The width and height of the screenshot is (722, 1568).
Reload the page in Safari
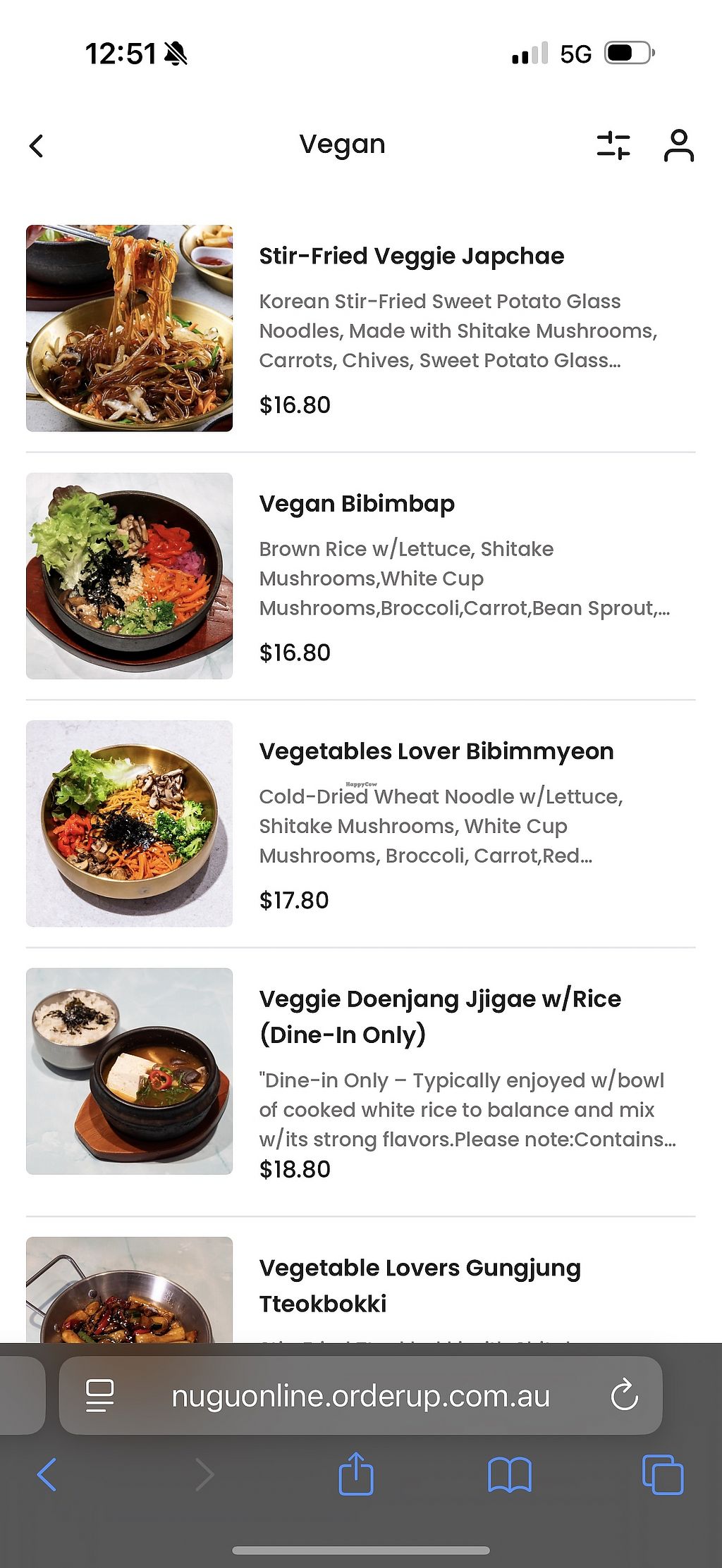coord(624,1396)
